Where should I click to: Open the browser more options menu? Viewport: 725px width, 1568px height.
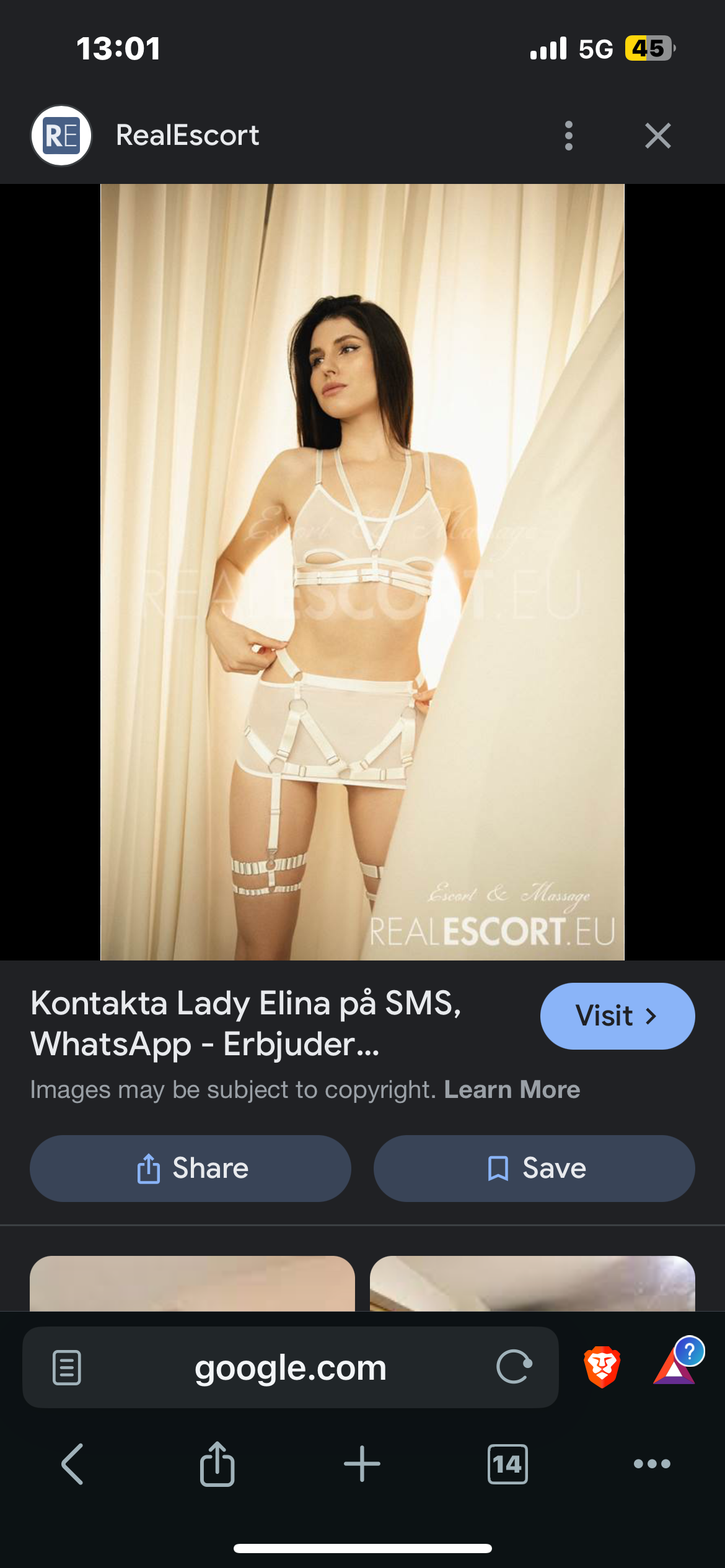652,1464
